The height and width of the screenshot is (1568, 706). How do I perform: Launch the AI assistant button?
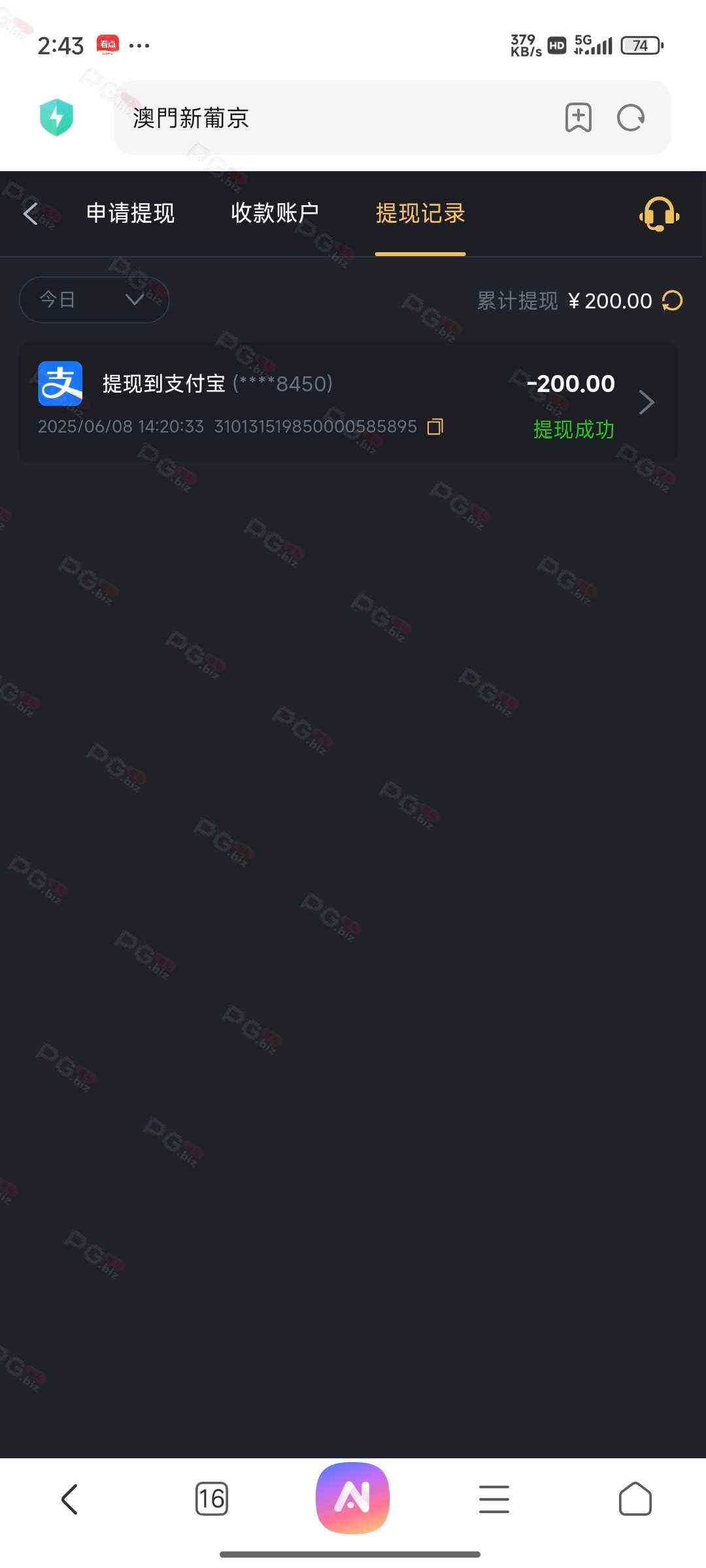tap(352, 1497)
